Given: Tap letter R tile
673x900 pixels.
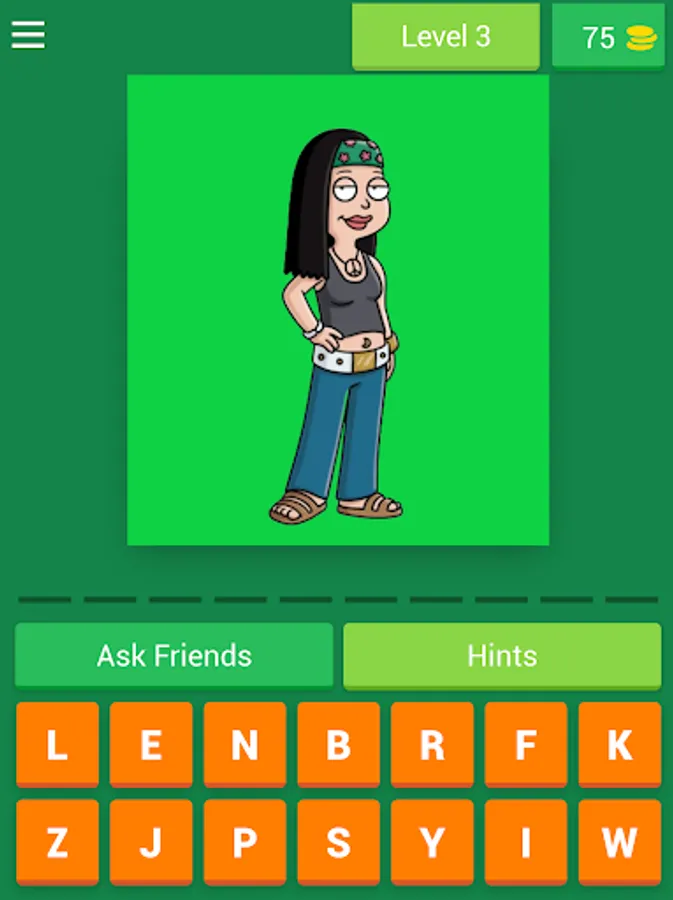Looking at the screenshot, I should coord(432,744).
